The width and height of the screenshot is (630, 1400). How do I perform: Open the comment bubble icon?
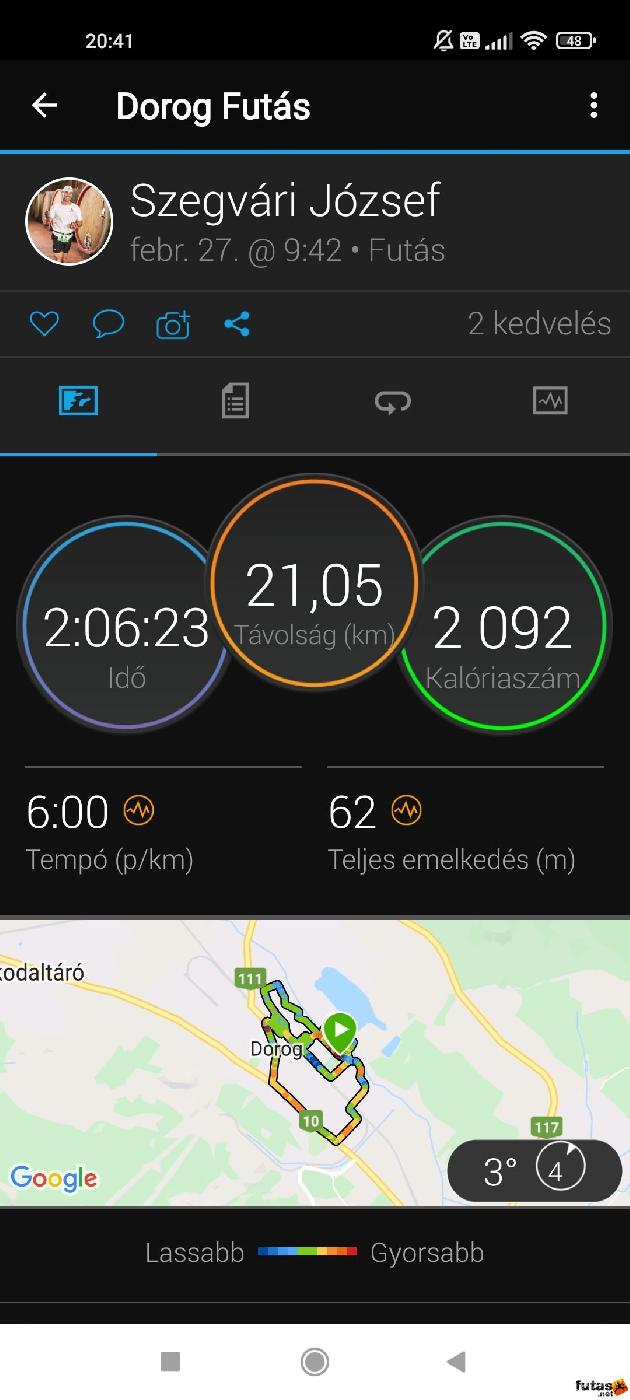(108, 324)
